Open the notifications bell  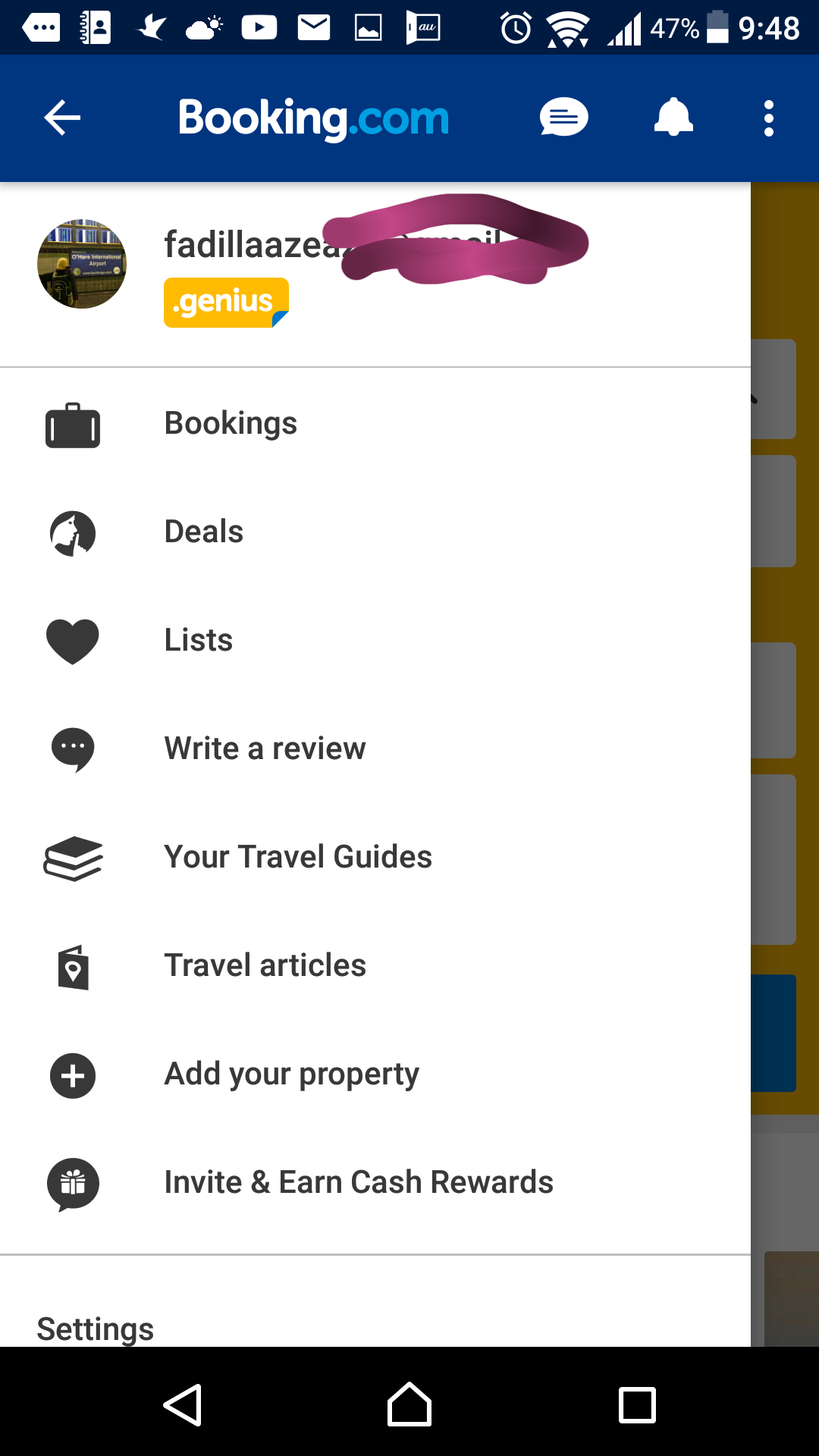tap(673, 118)
